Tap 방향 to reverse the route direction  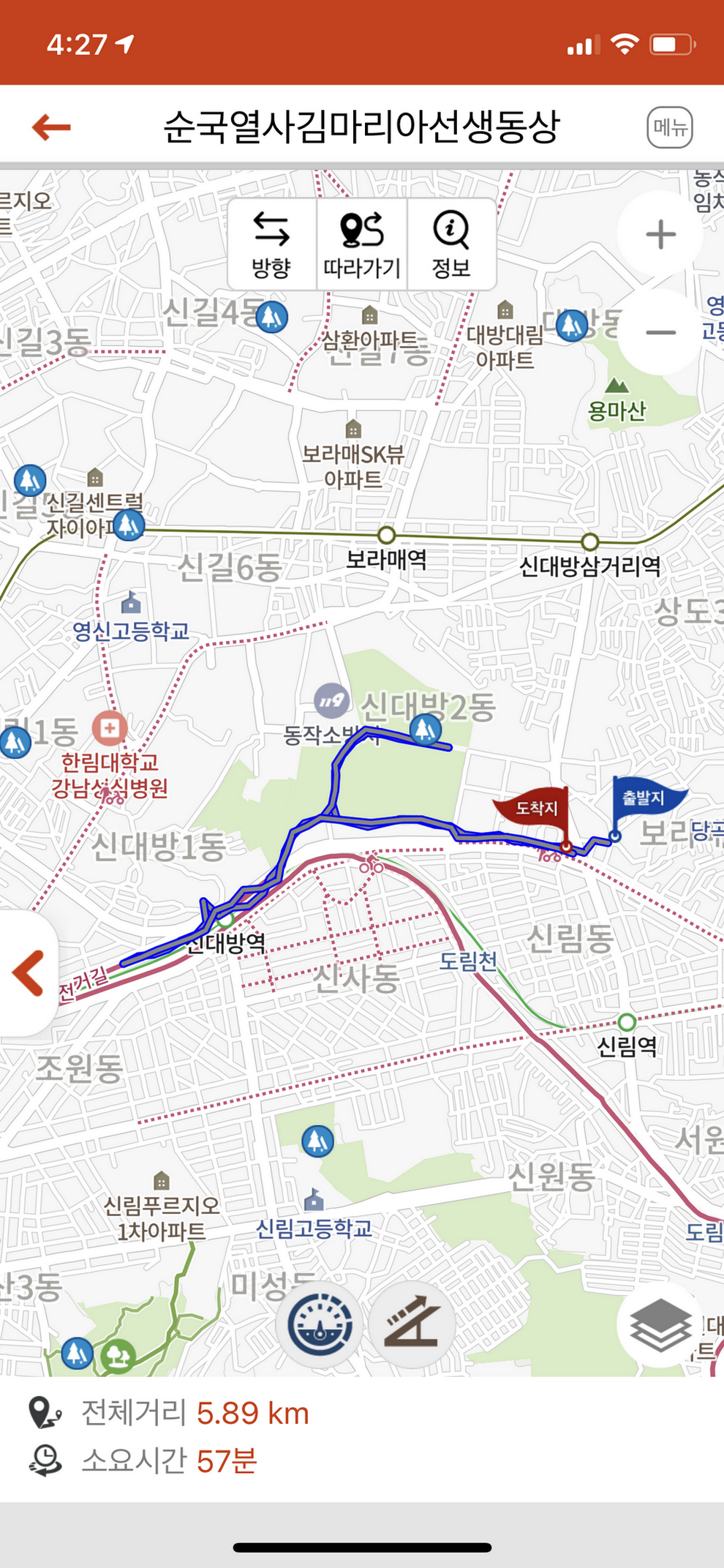coord(271,245)
